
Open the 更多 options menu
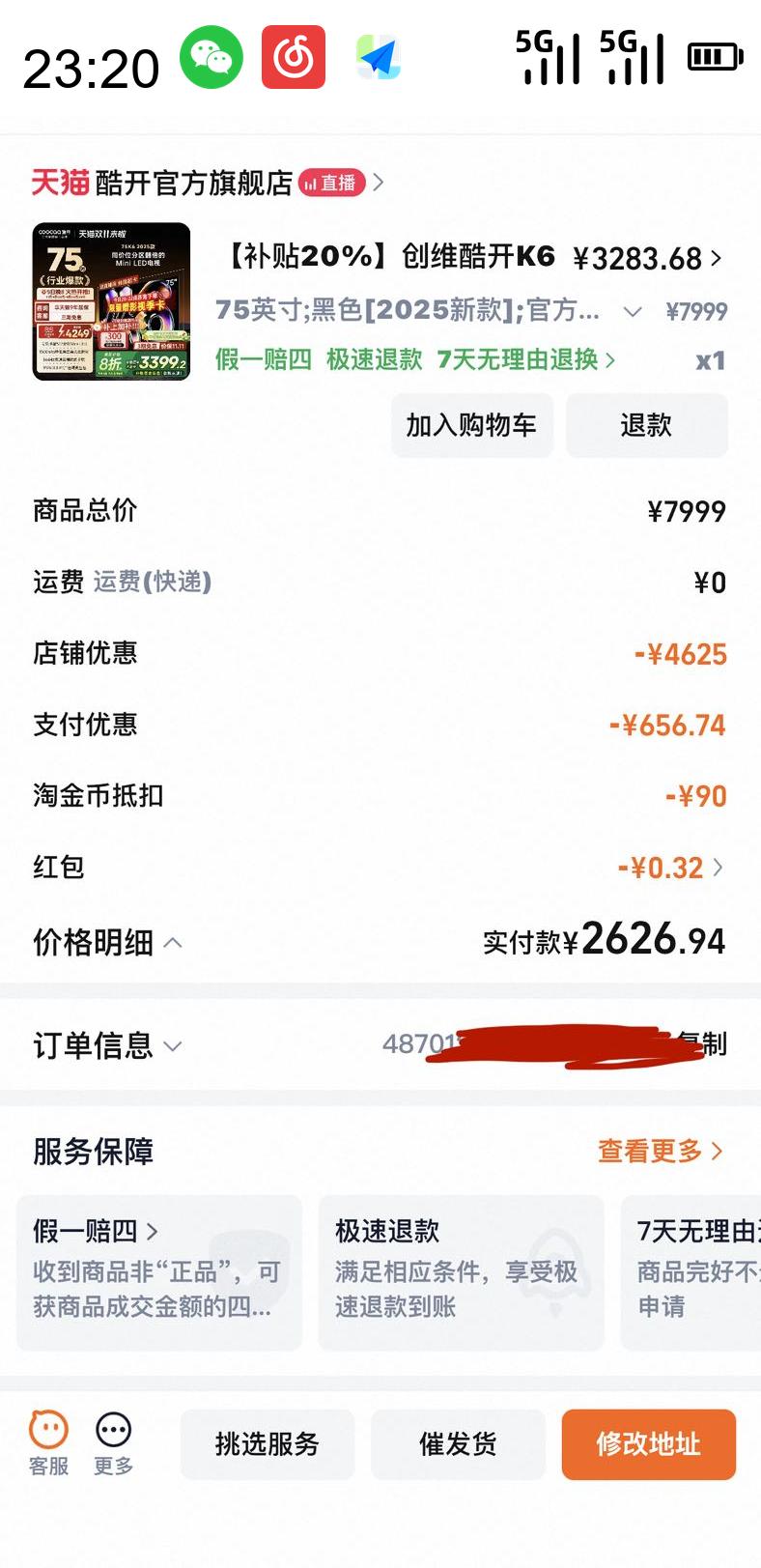[113, 1443]
